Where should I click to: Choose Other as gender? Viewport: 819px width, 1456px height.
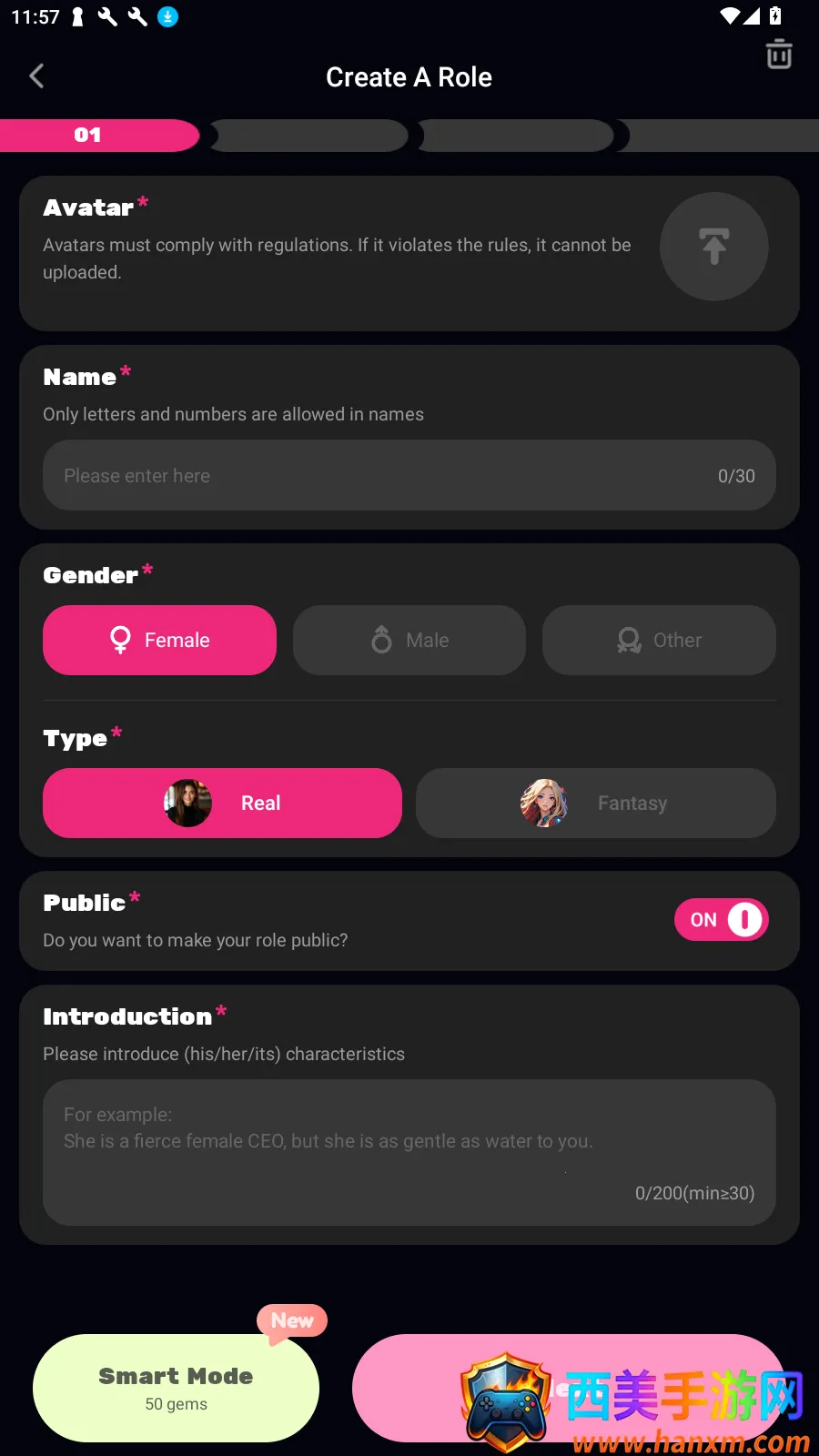659,640
